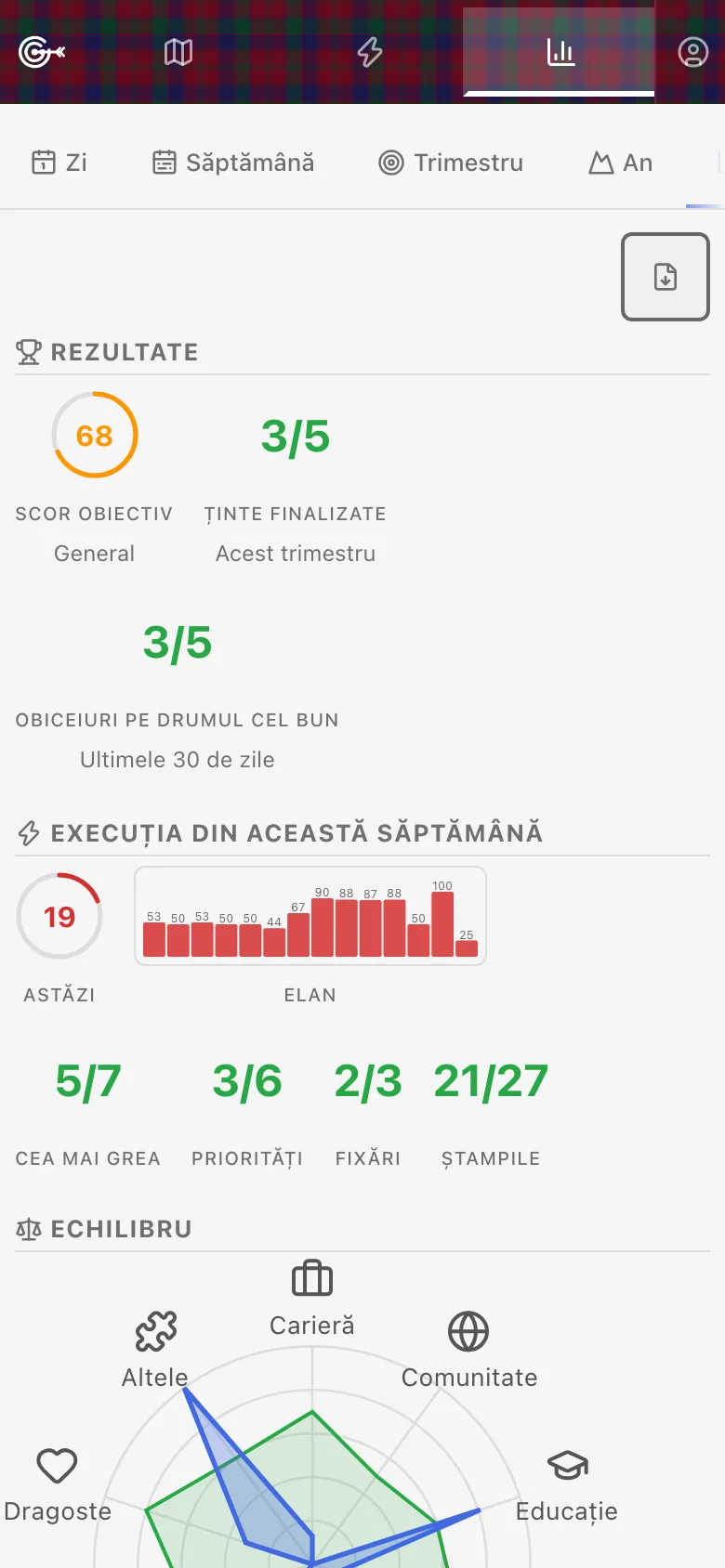The width and height of the screenshot is (725, 1568).
Task: Open the goals target icon tab
Action: [42, 52]
